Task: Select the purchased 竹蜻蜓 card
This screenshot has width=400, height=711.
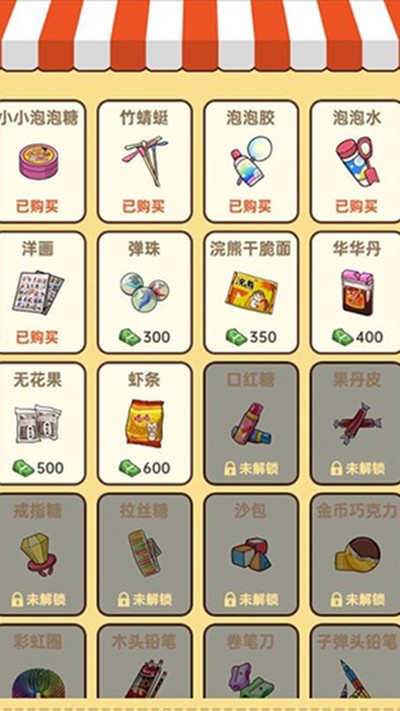Action: (x=145, y=161)
